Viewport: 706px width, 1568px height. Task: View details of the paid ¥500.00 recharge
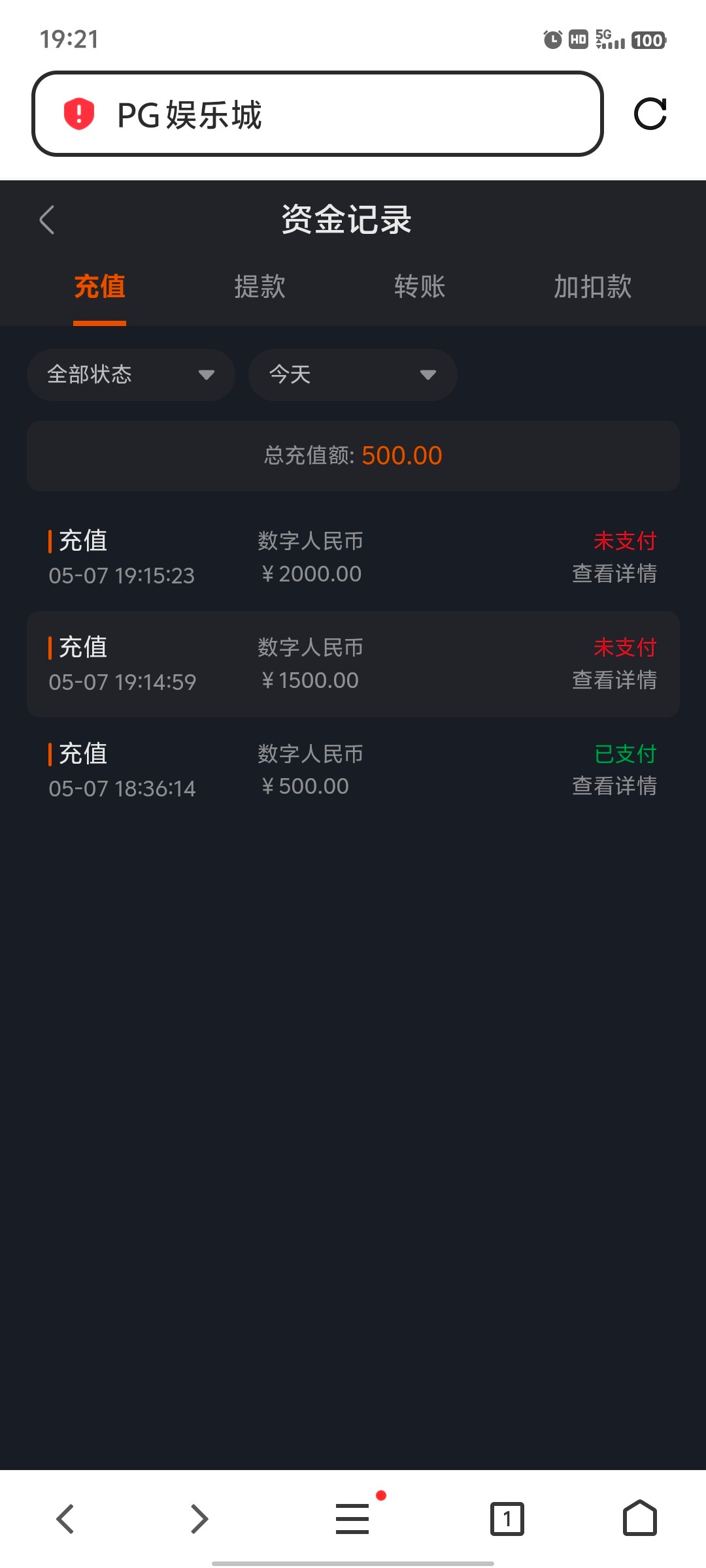pyautogui.click(x=614, y=786)
